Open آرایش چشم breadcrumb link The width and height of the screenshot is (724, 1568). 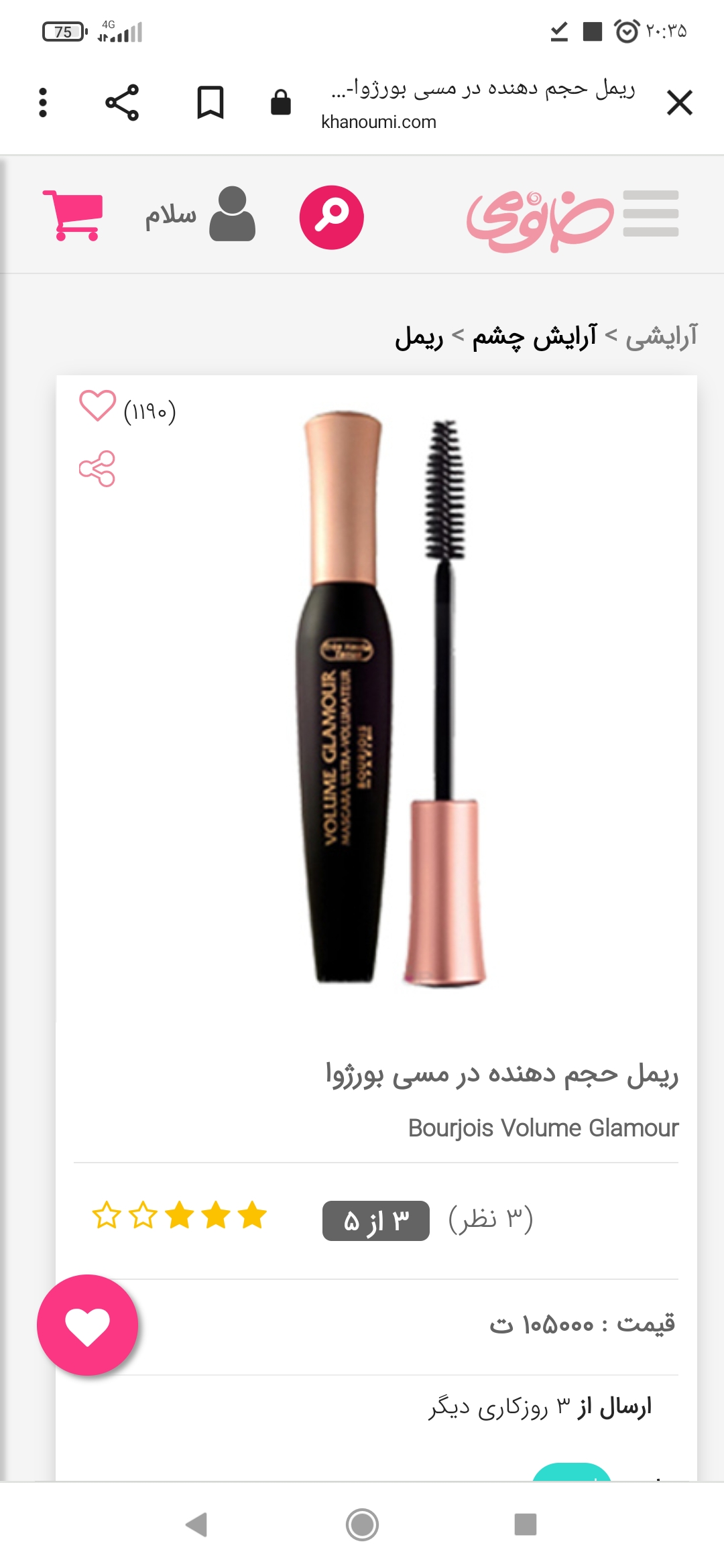click(534, 336)
